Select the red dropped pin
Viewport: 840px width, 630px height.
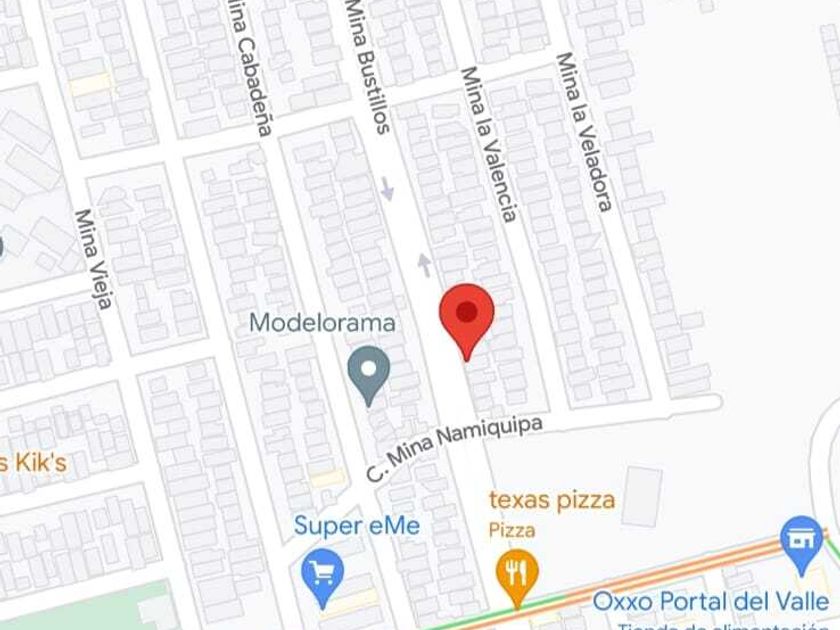[x=467, y=321]
